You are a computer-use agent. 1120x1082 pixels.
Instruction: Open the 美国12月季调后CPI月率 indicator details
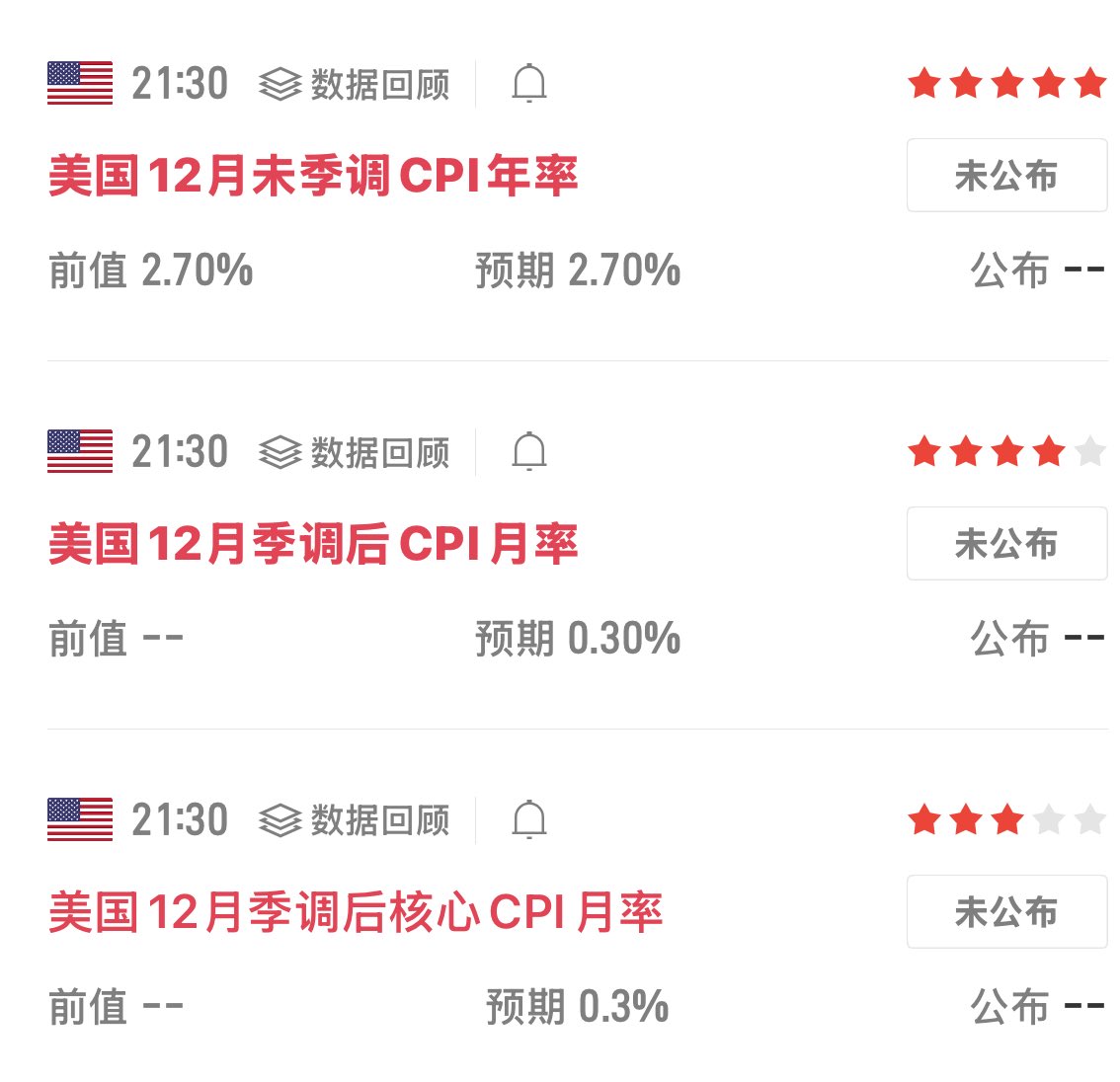coord(313,545)
